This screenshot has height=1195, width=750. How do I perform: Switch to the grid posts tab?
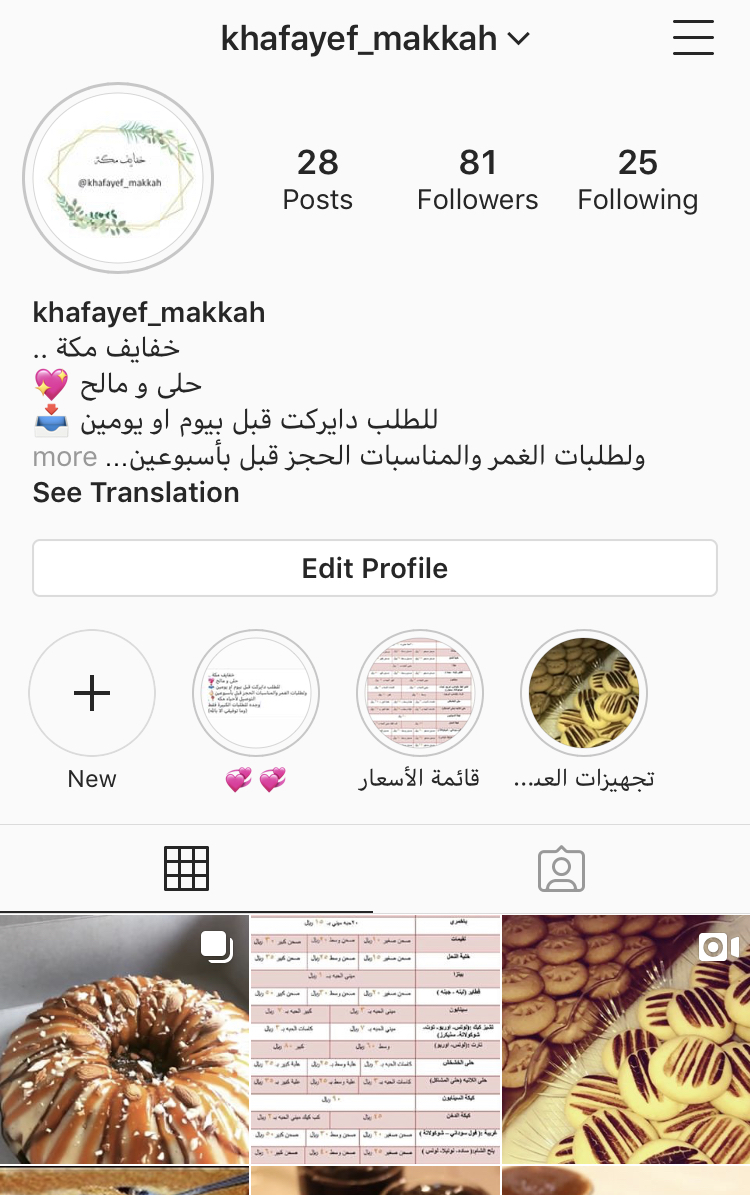186,869
